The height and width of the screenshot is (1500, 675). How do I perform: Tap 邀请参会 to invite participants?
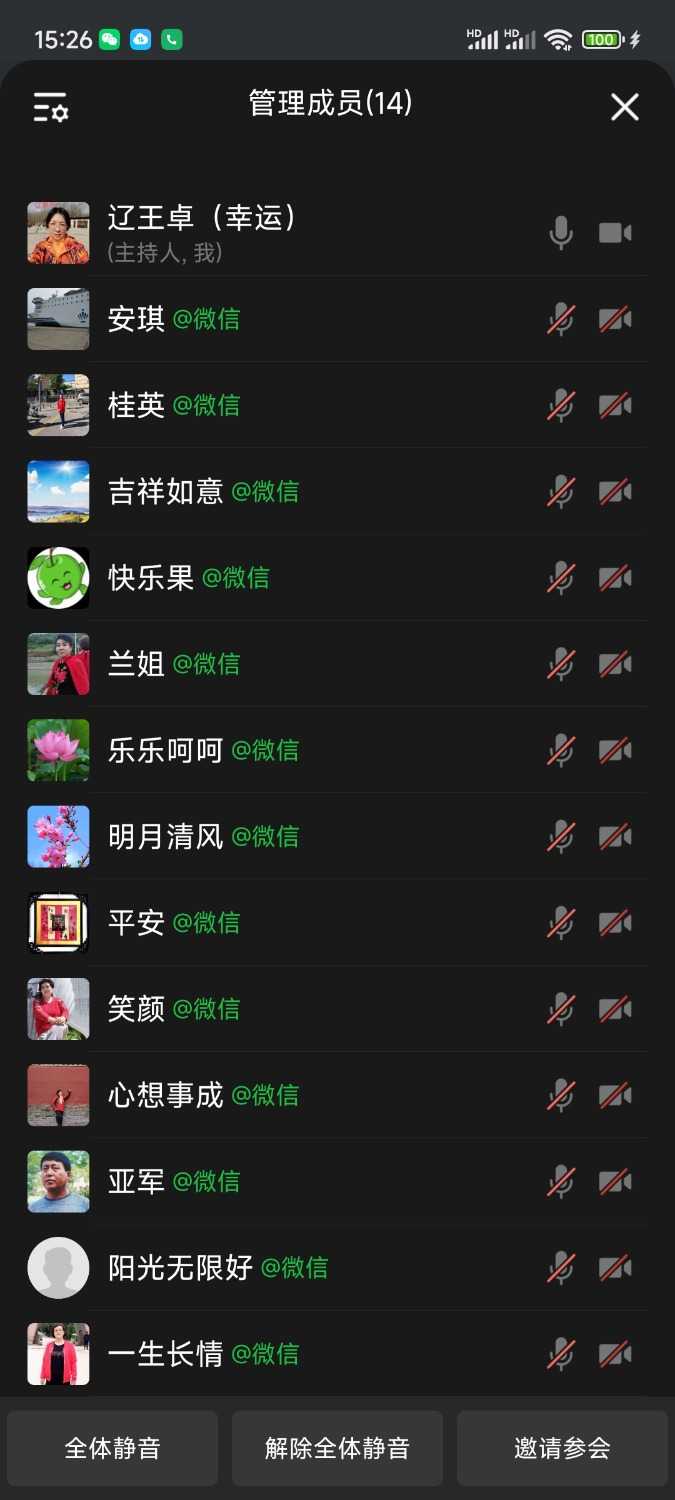[562, 1448]
